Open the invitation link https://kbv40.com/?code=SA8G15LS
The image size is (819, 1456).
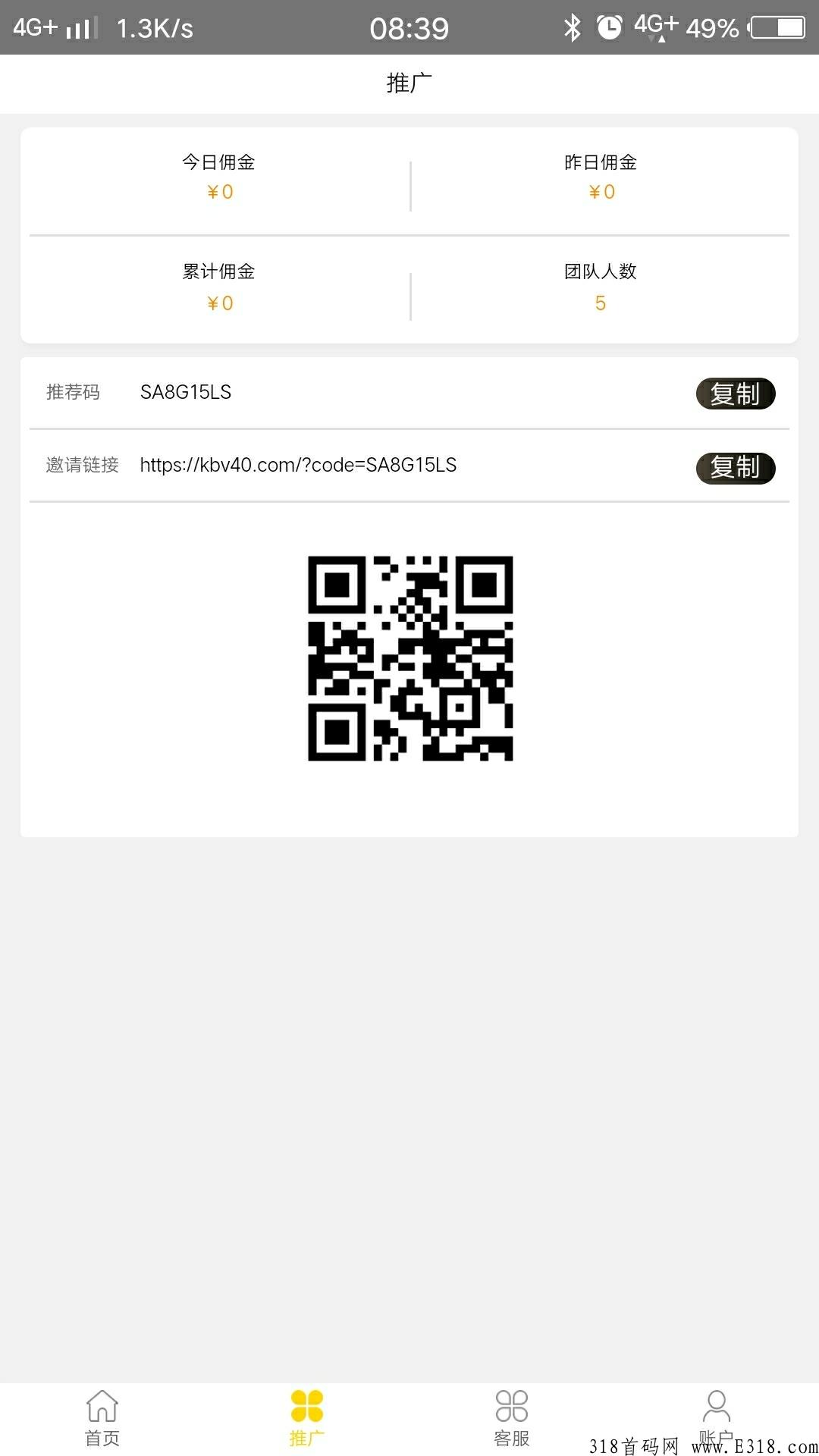[x=297, y=466]
